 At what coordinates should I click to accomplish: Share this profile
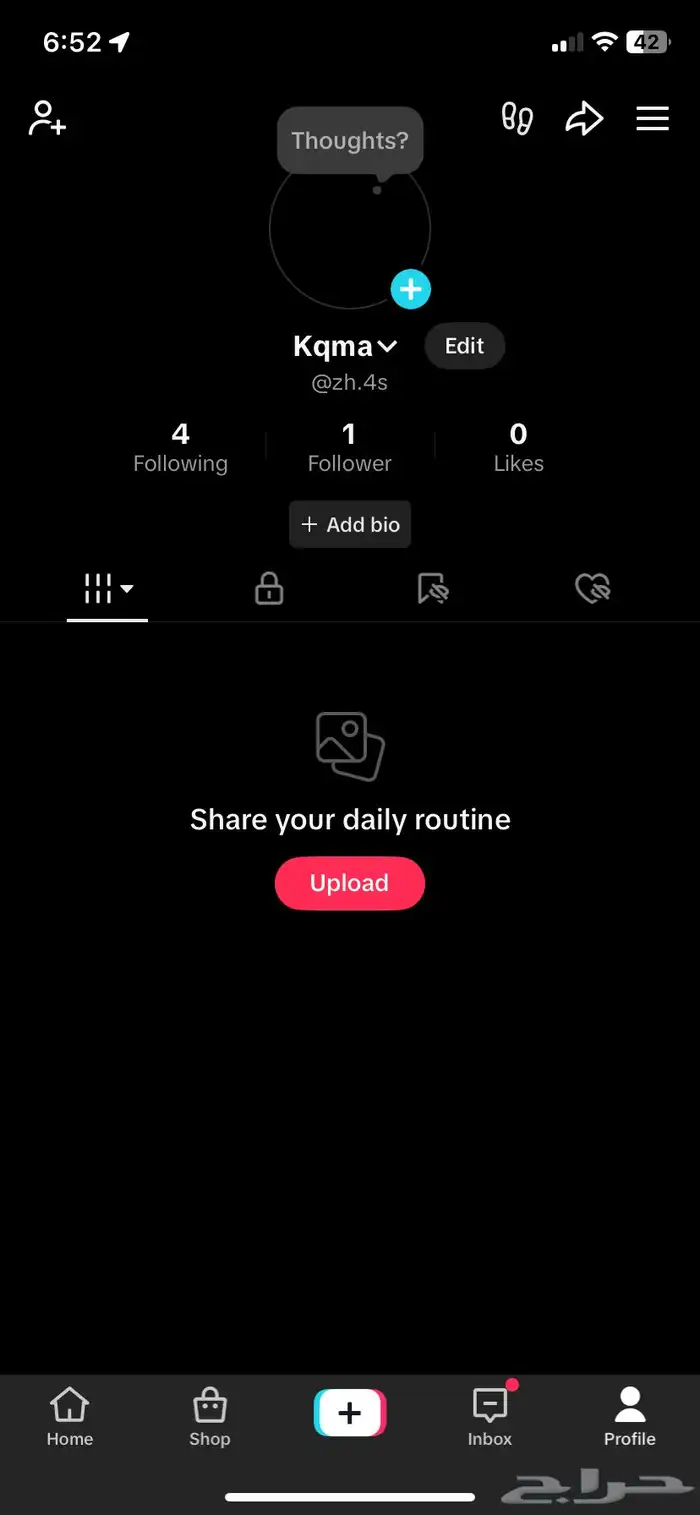(584, 119)
